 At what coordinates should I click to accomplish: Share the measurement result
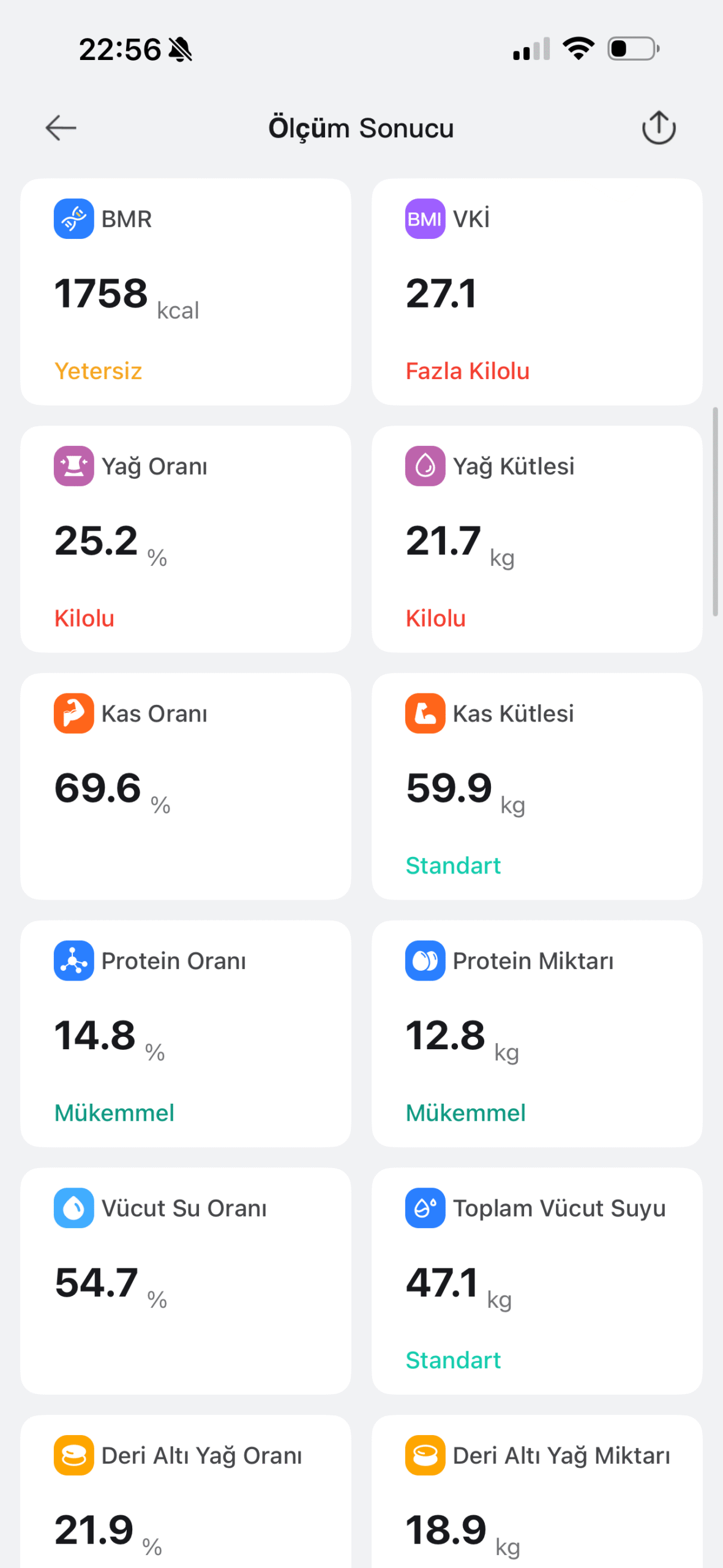click(658, 128)
